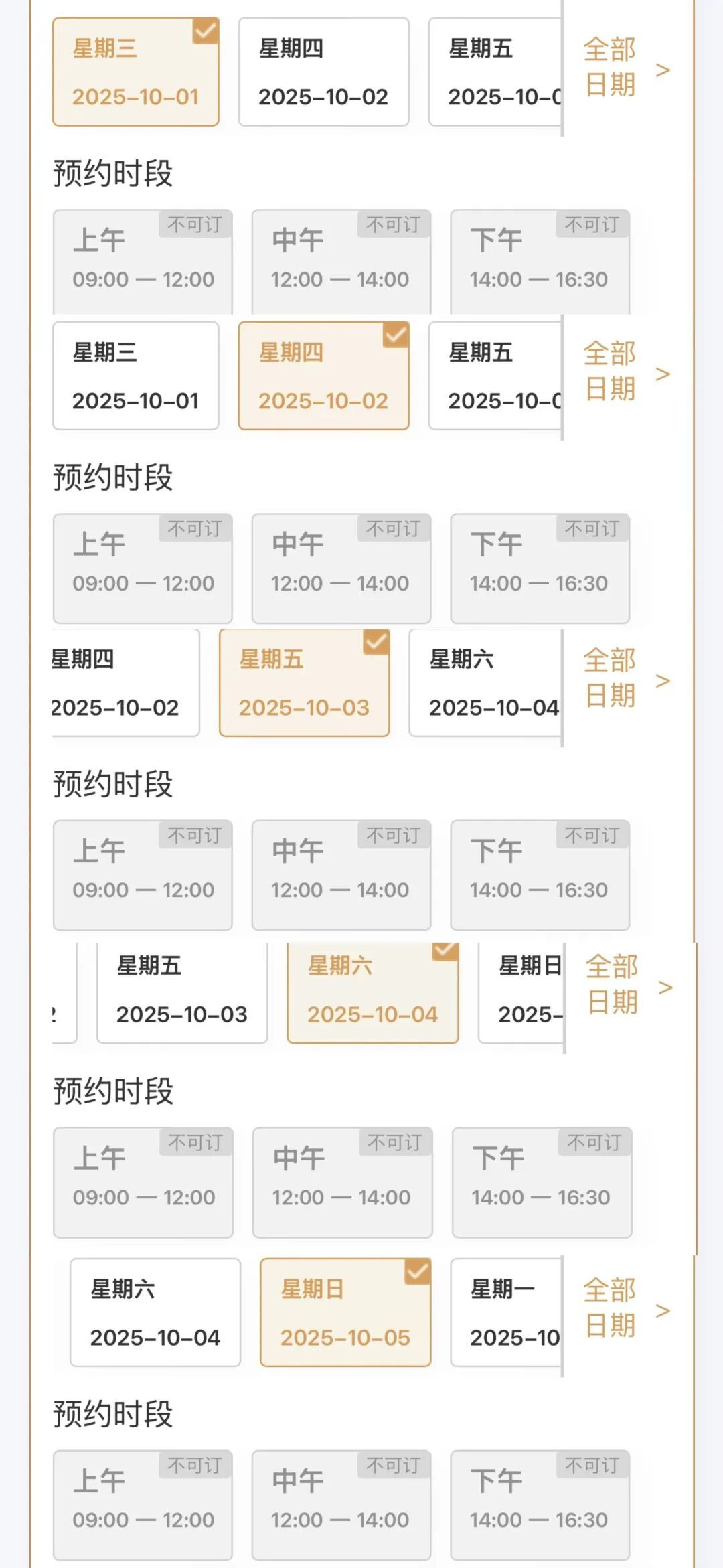Screen dimensions: 723x1568
Task: Click the first 上午 09:00-12:00 time slot
Action: 143,261
